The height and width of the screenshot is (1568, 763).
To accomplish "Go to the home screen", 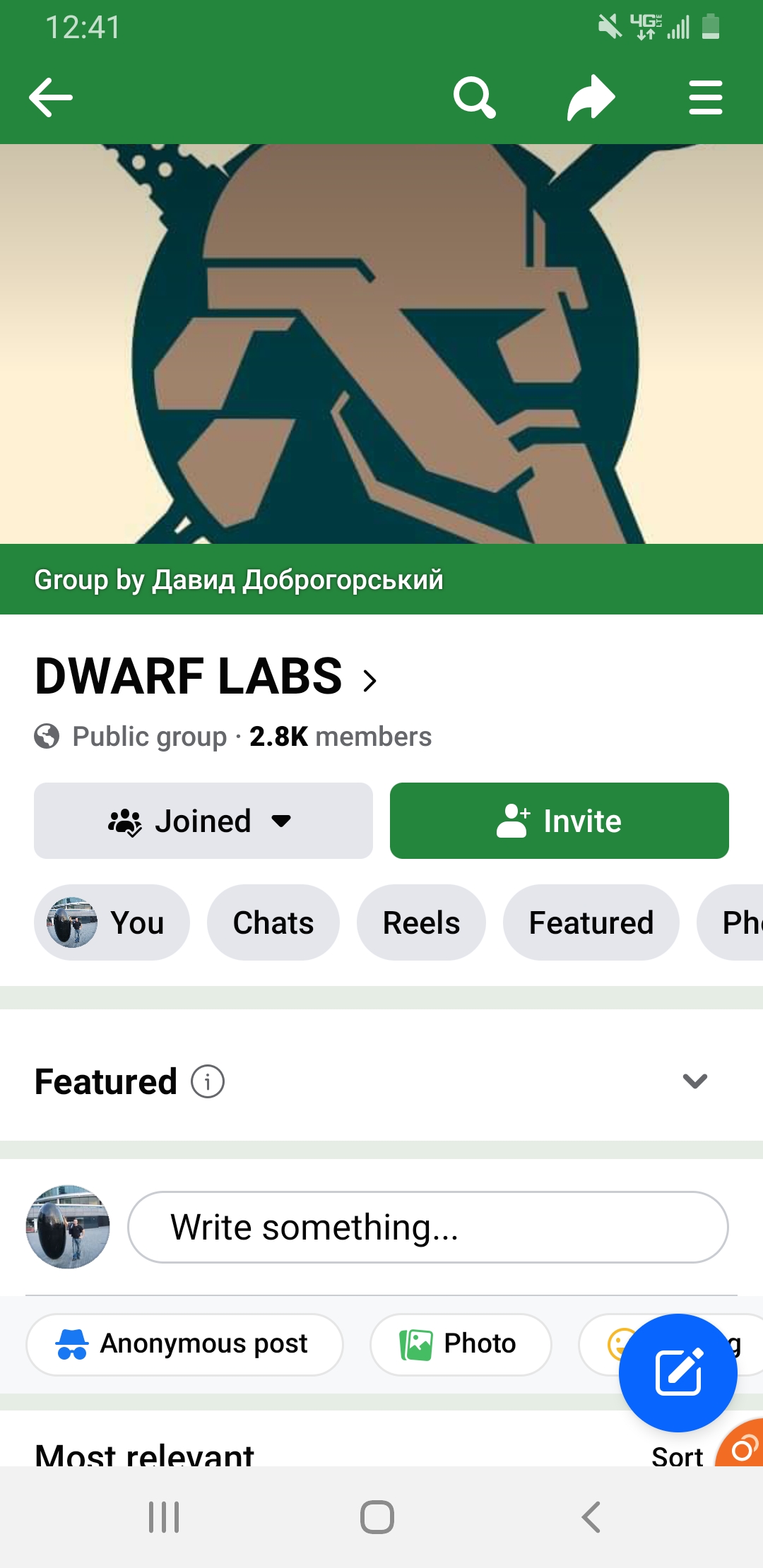I will click(x=377, y=1516).
